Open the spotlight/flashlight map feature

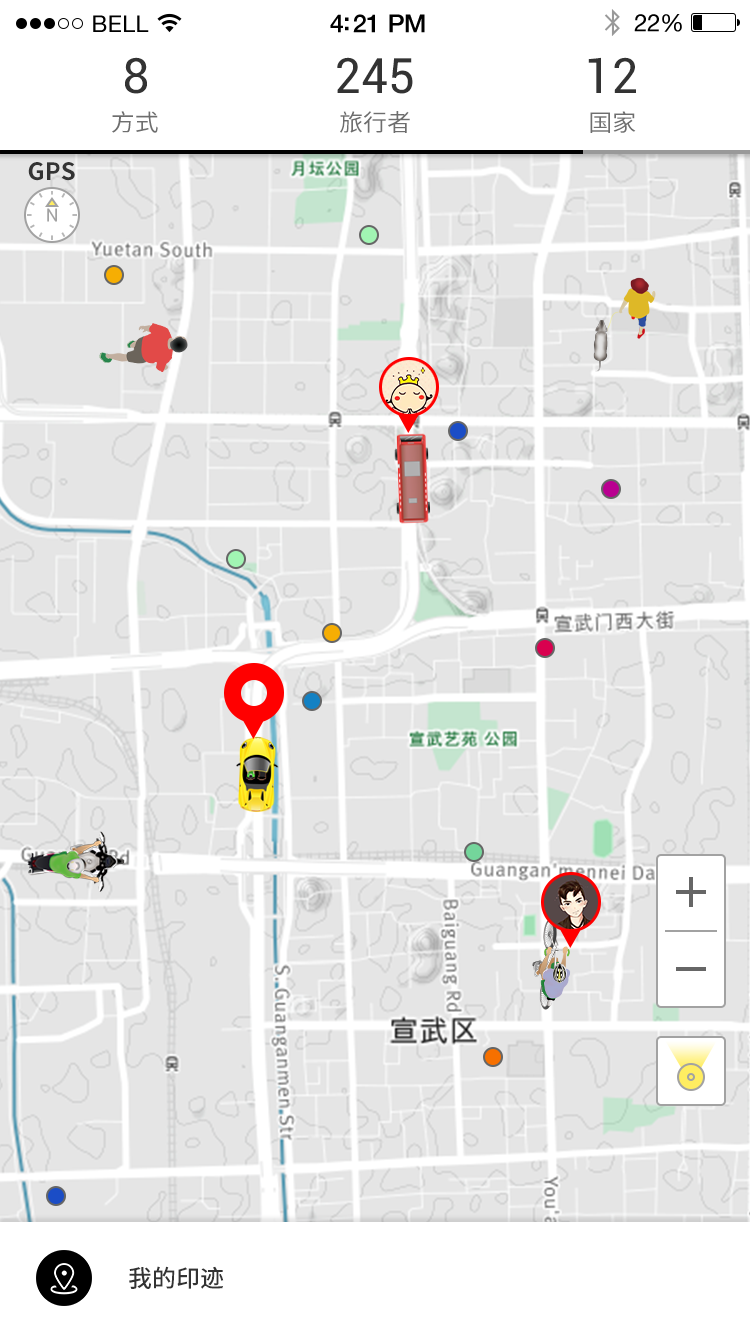click(691, 1071)
